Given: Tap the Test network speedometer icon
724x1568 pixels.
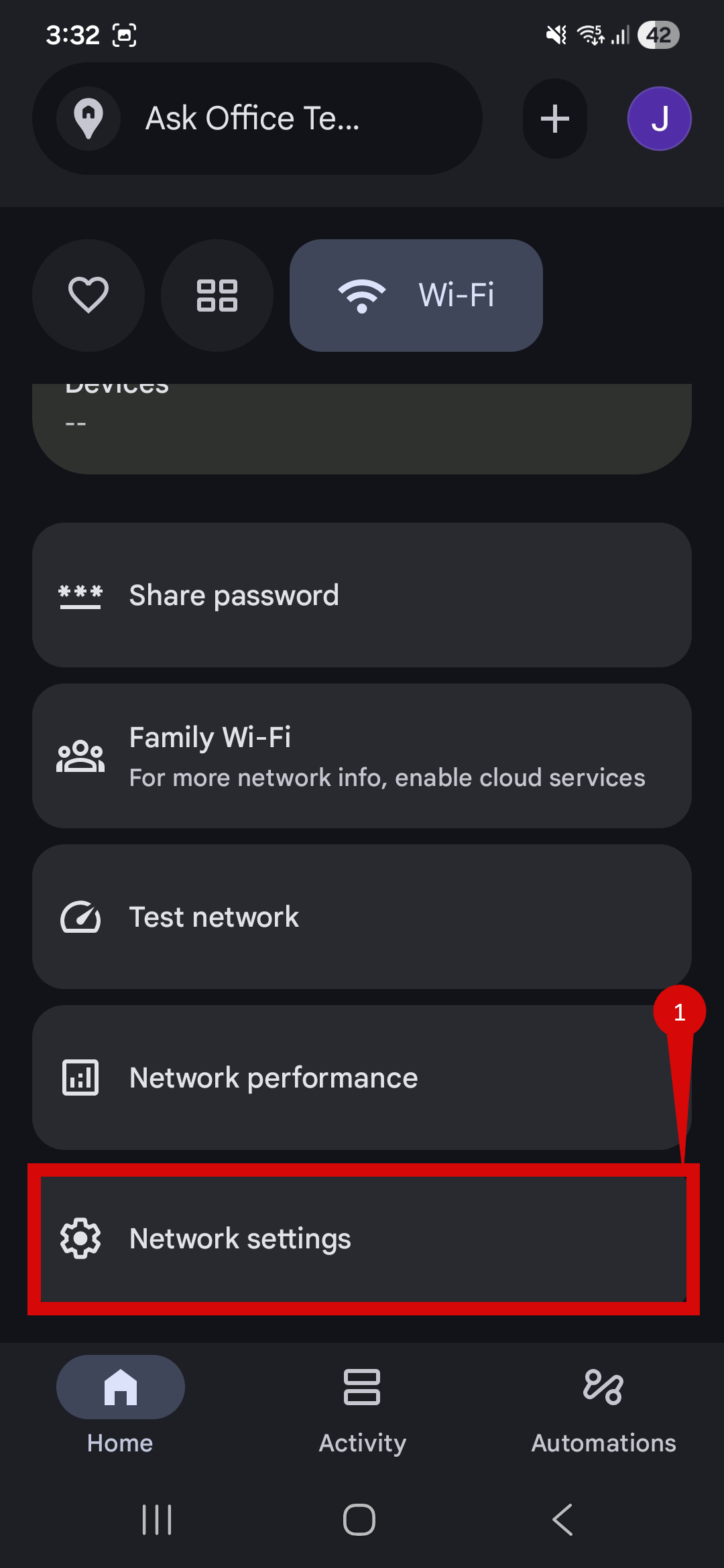Looking at the screenshot, I should click(80, 917).
